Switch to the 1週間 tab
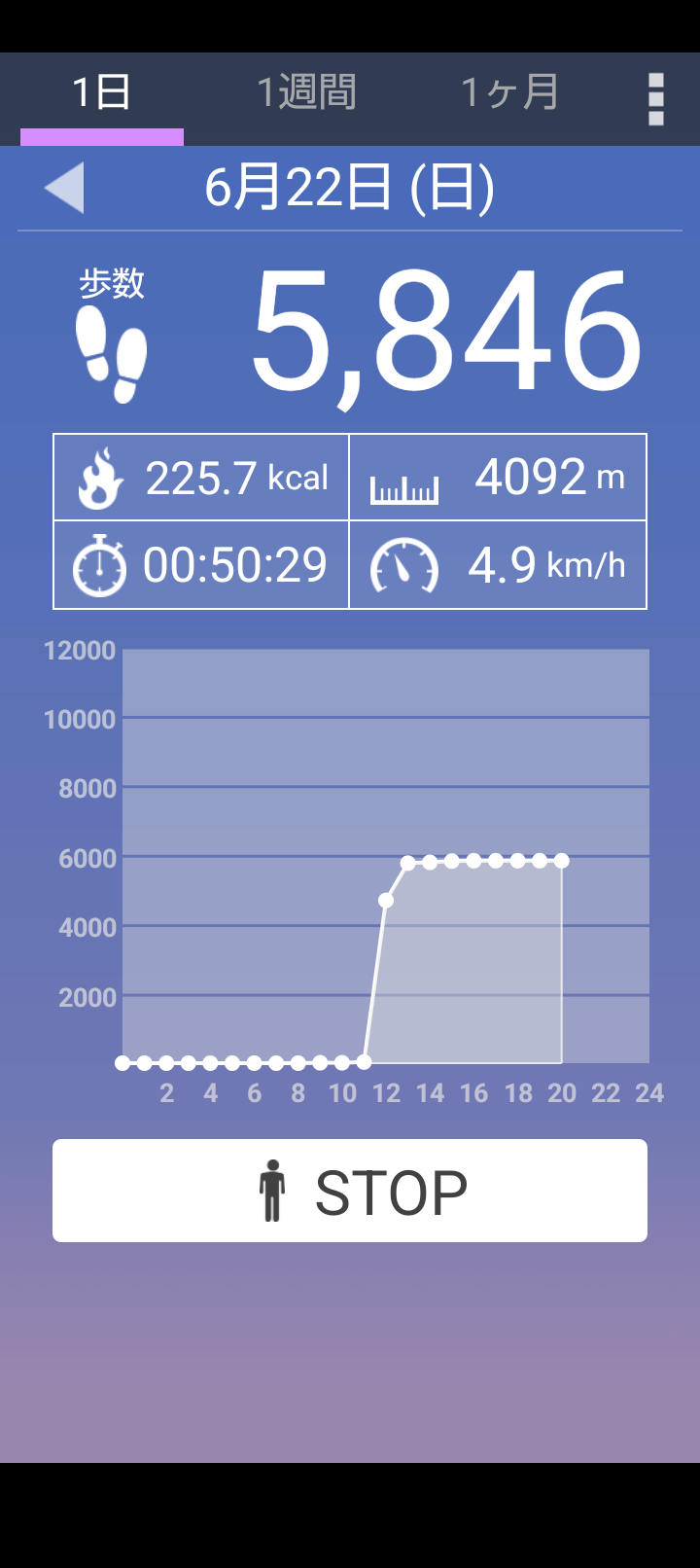 [x=306, y=93]
